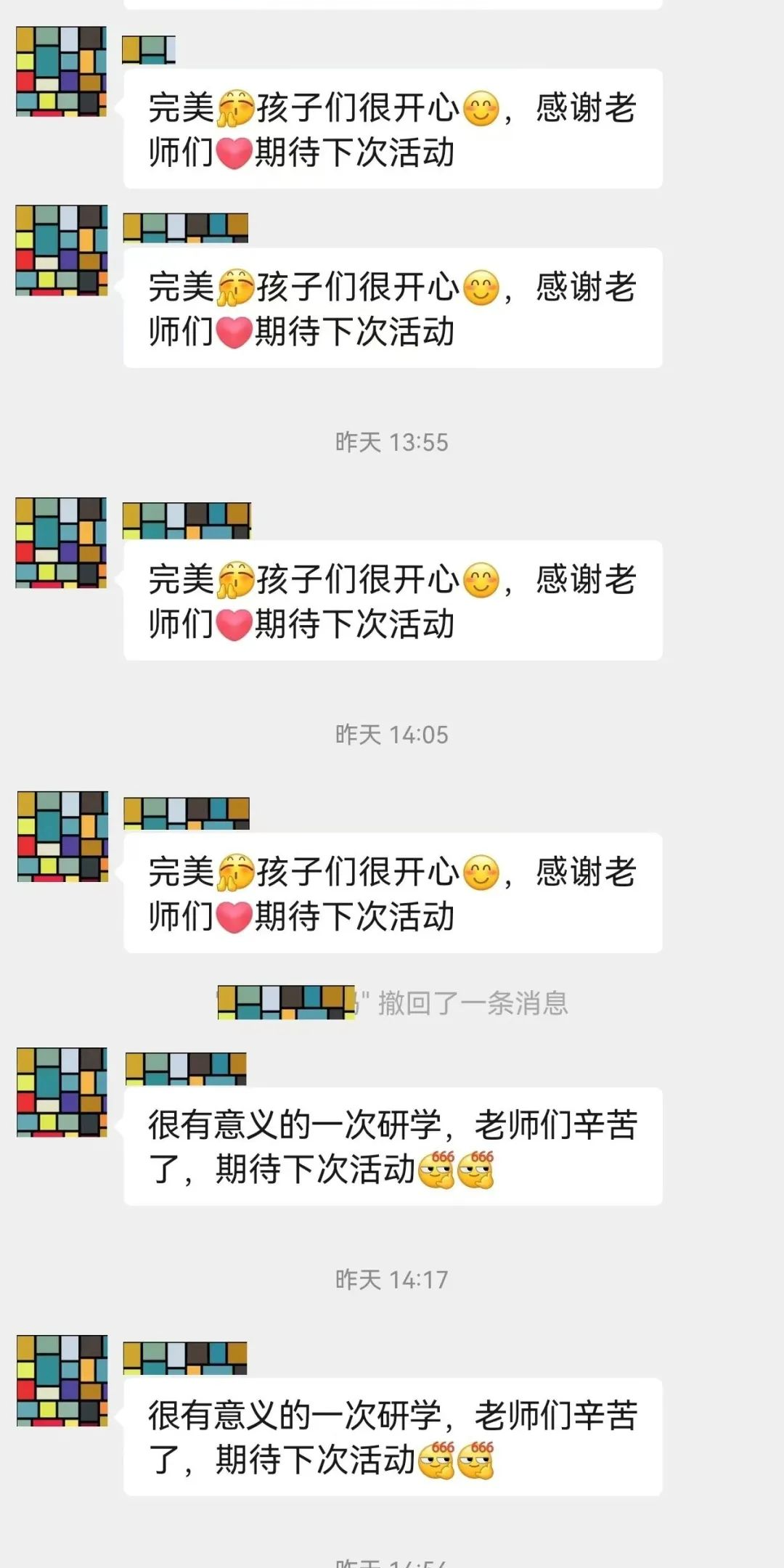Image resolution: width=784 pixels, height=1568 pixels.
Task: Open sender avatar of the 昨天 14:17 研学 message
Action: pos(62,1380)
